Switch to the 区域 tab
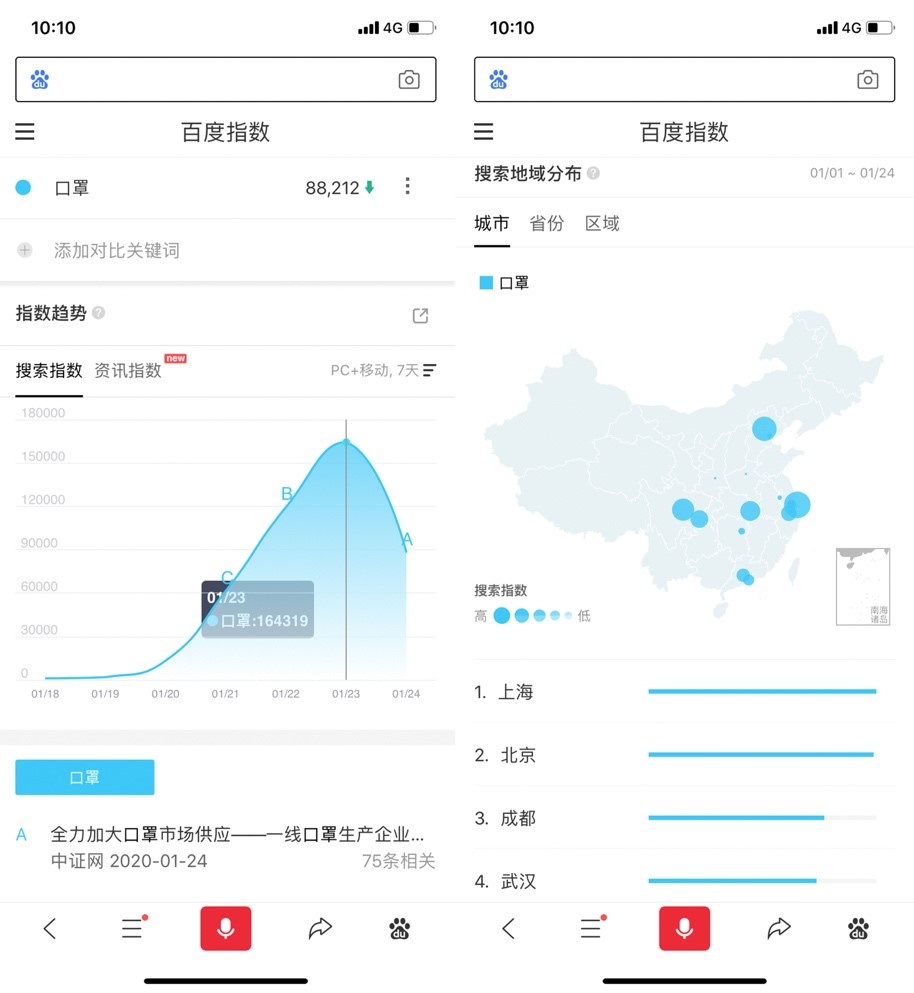Image resolution: width=914 pixels, height=993 pixels. [602, 224]
